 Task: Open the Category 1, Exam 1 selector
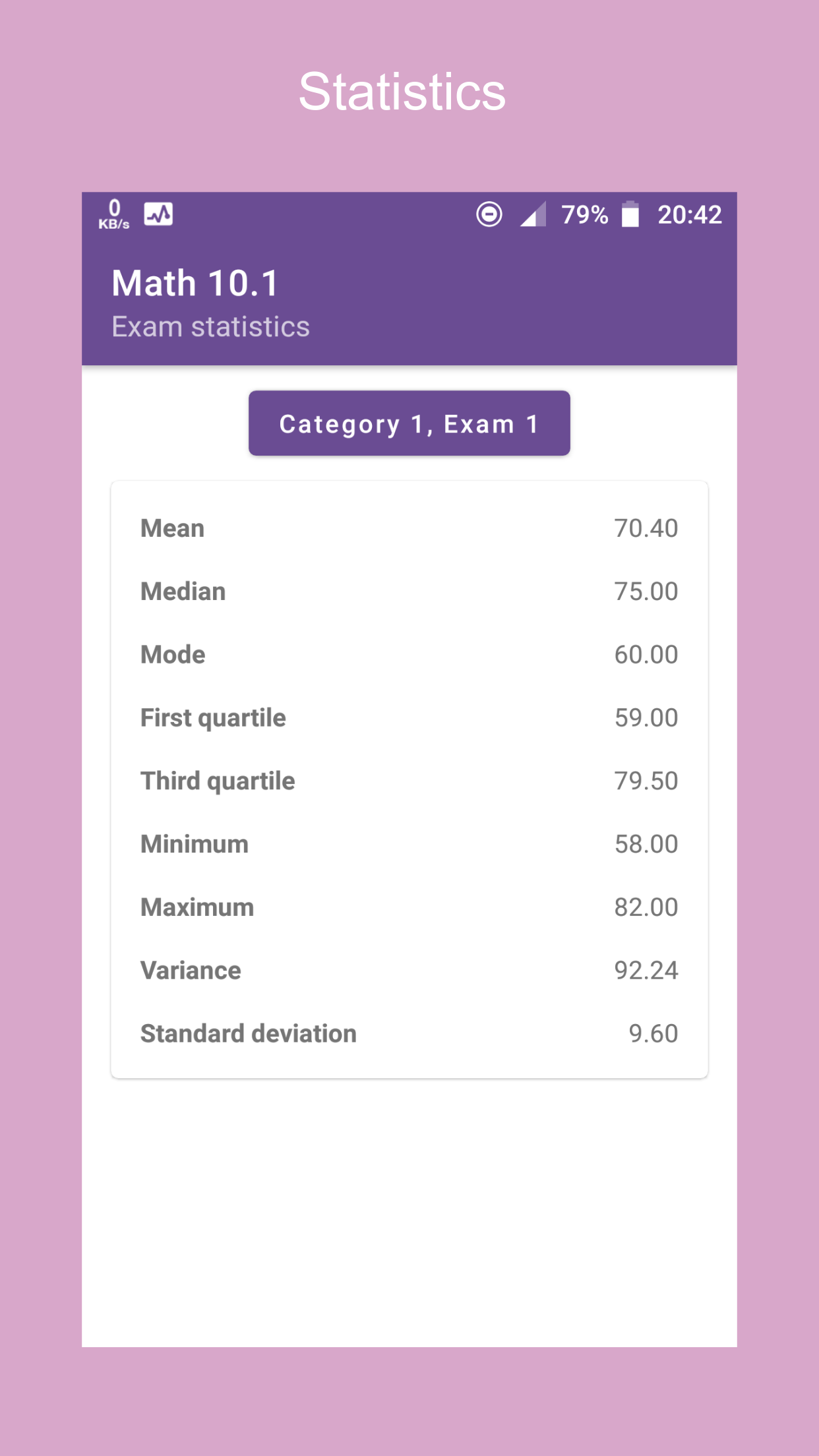(409, 423)
